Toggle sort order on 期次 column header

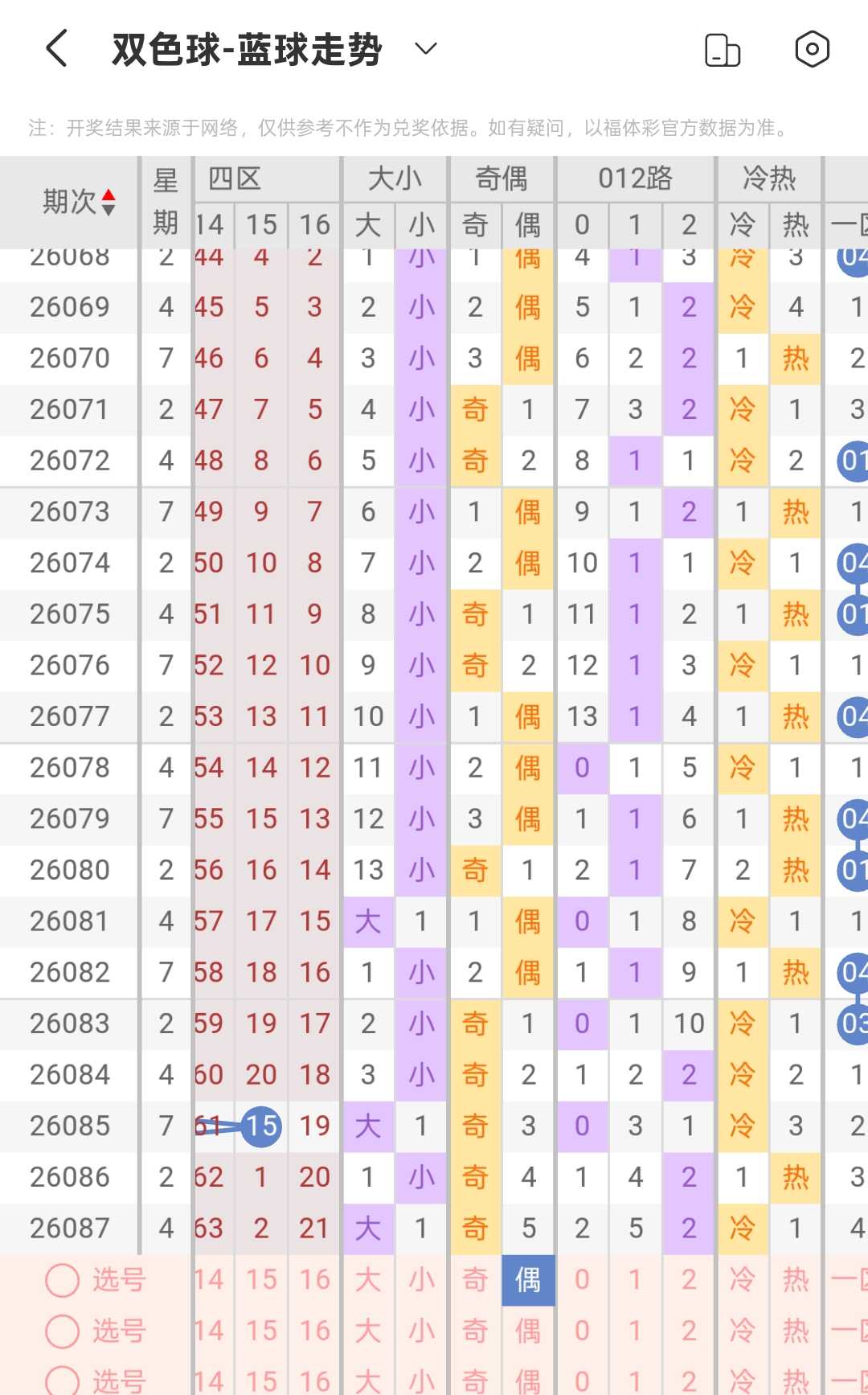80,202
